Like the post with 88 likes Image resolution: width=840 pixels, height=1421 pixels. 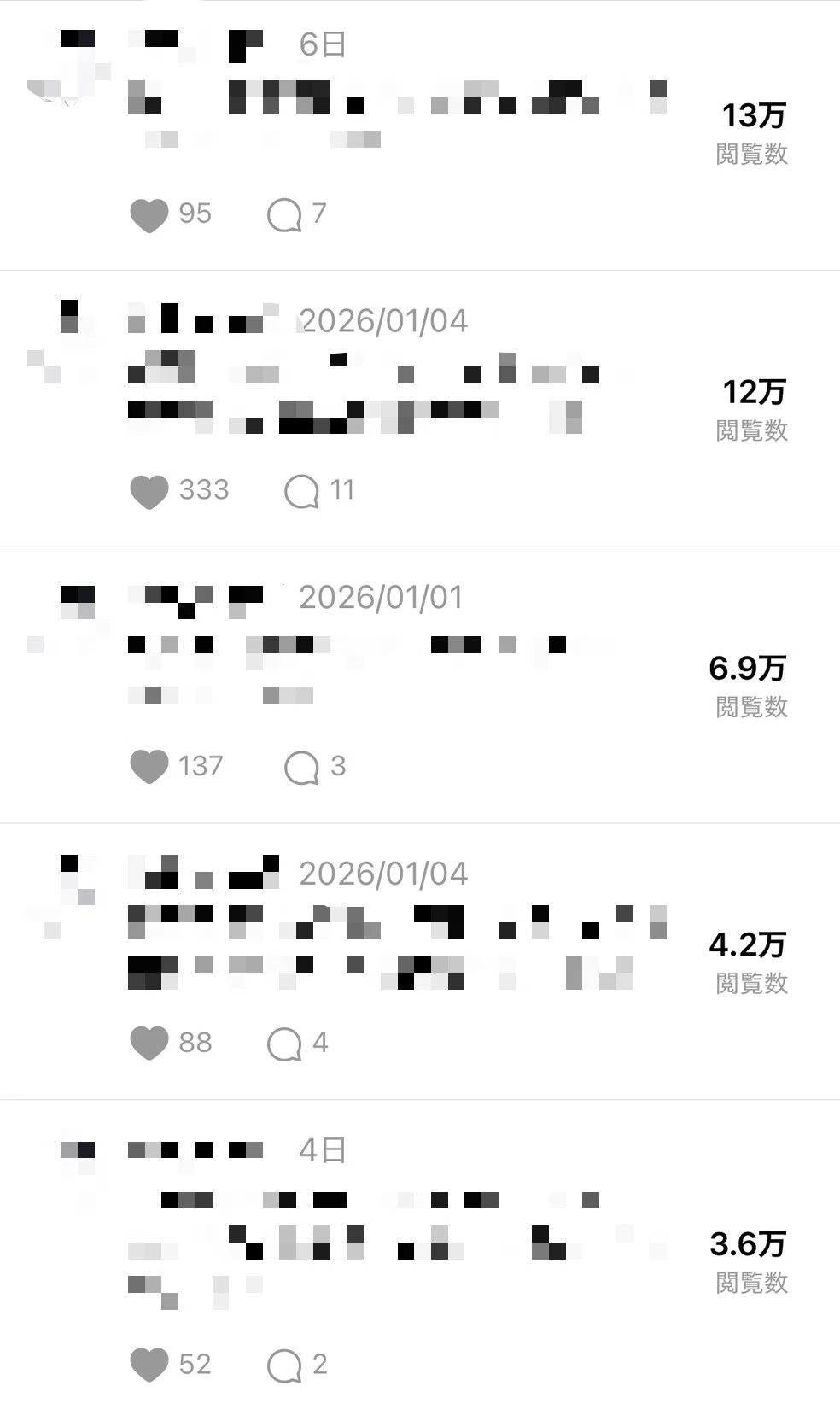[149, 1044]
